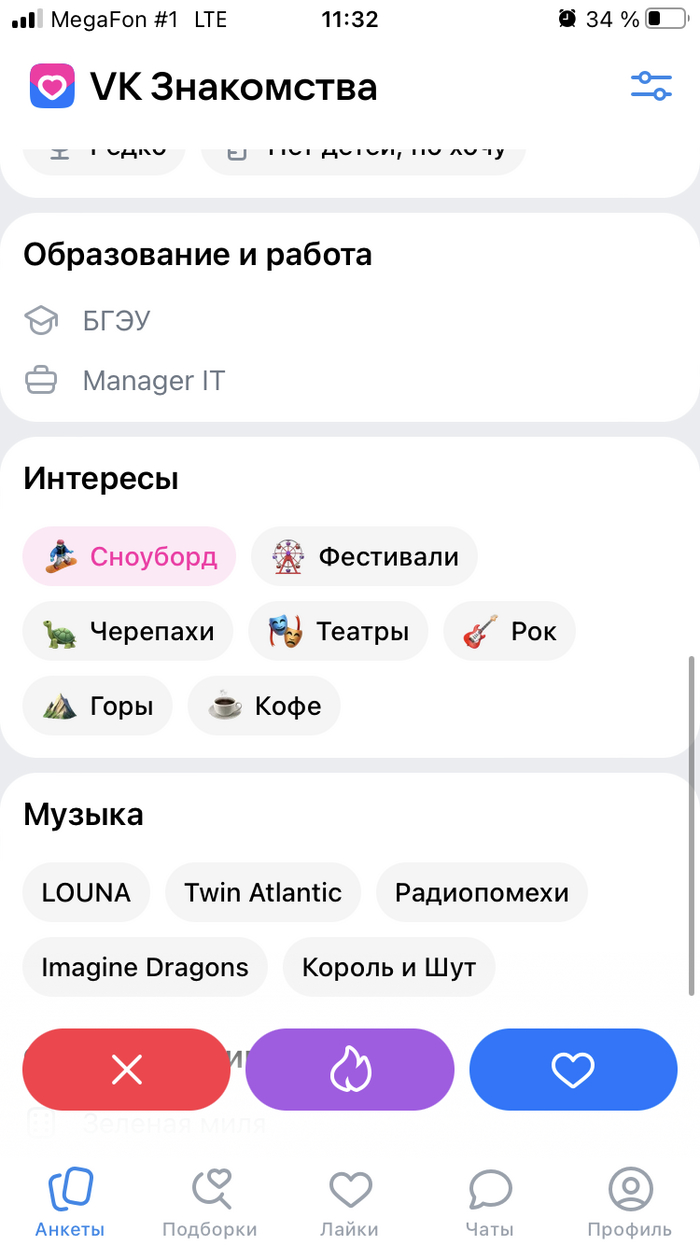Tap the Фестивали interest chip
Screen dimensions: 700x1245
click(364, 556)
